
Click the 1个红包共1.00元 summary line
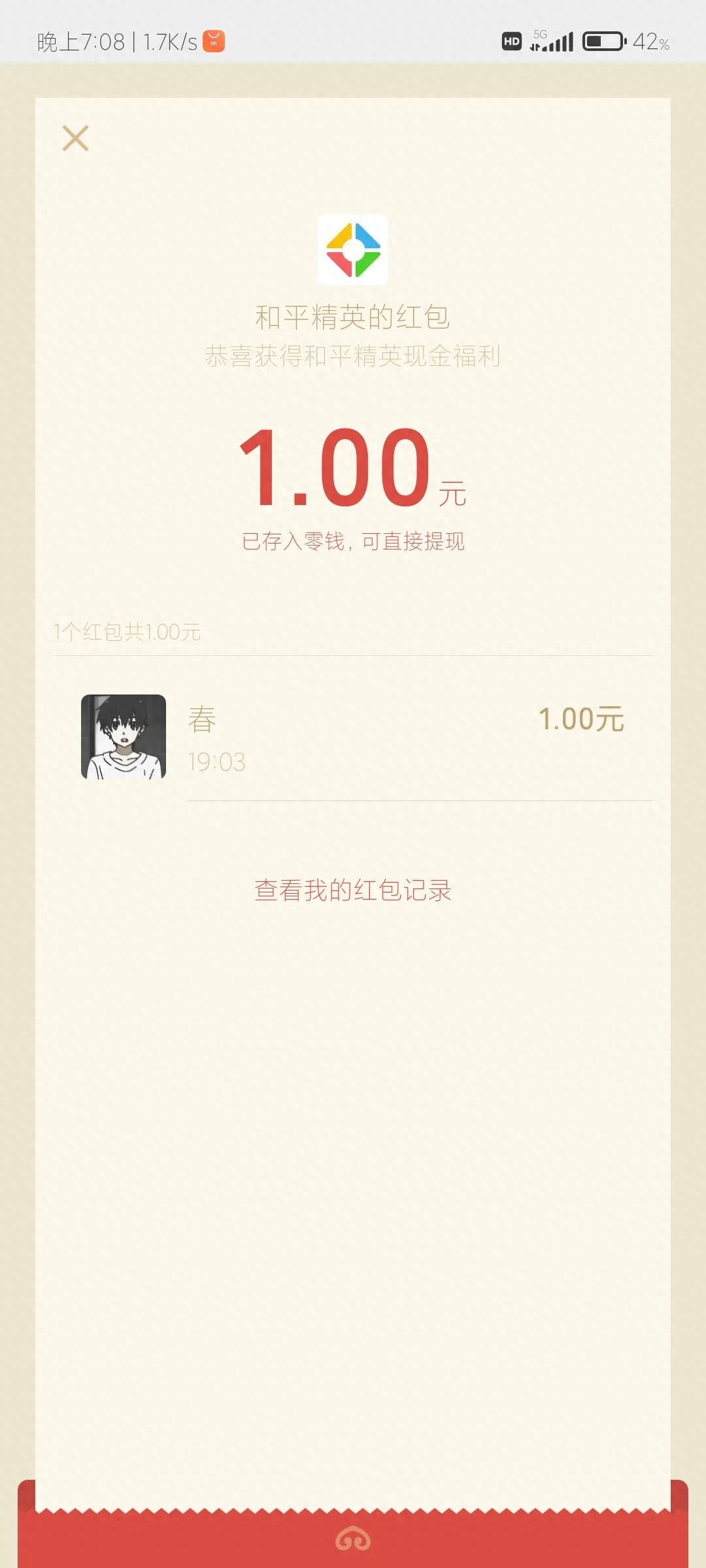click(x=125, y=632)
